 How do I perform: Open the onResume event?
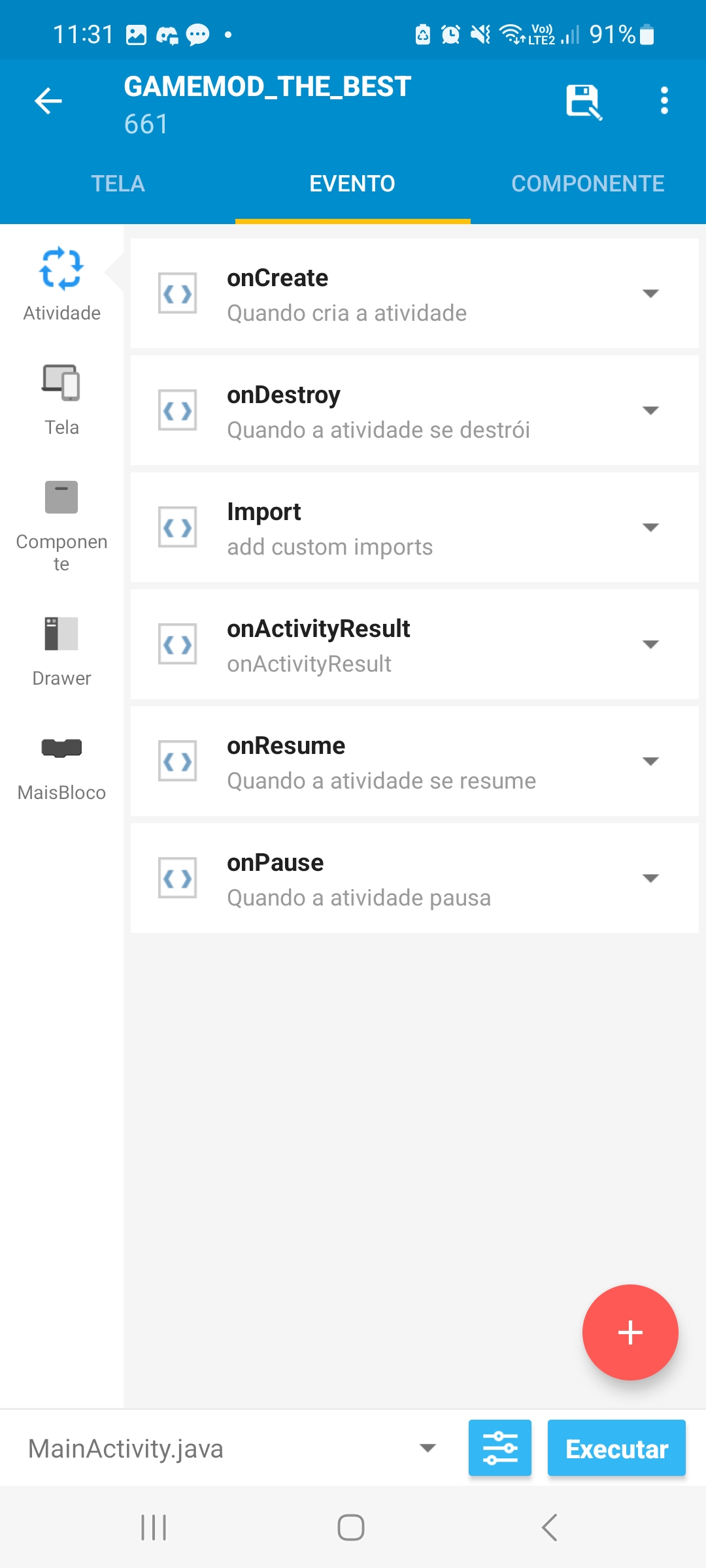[x=414, y=761]
